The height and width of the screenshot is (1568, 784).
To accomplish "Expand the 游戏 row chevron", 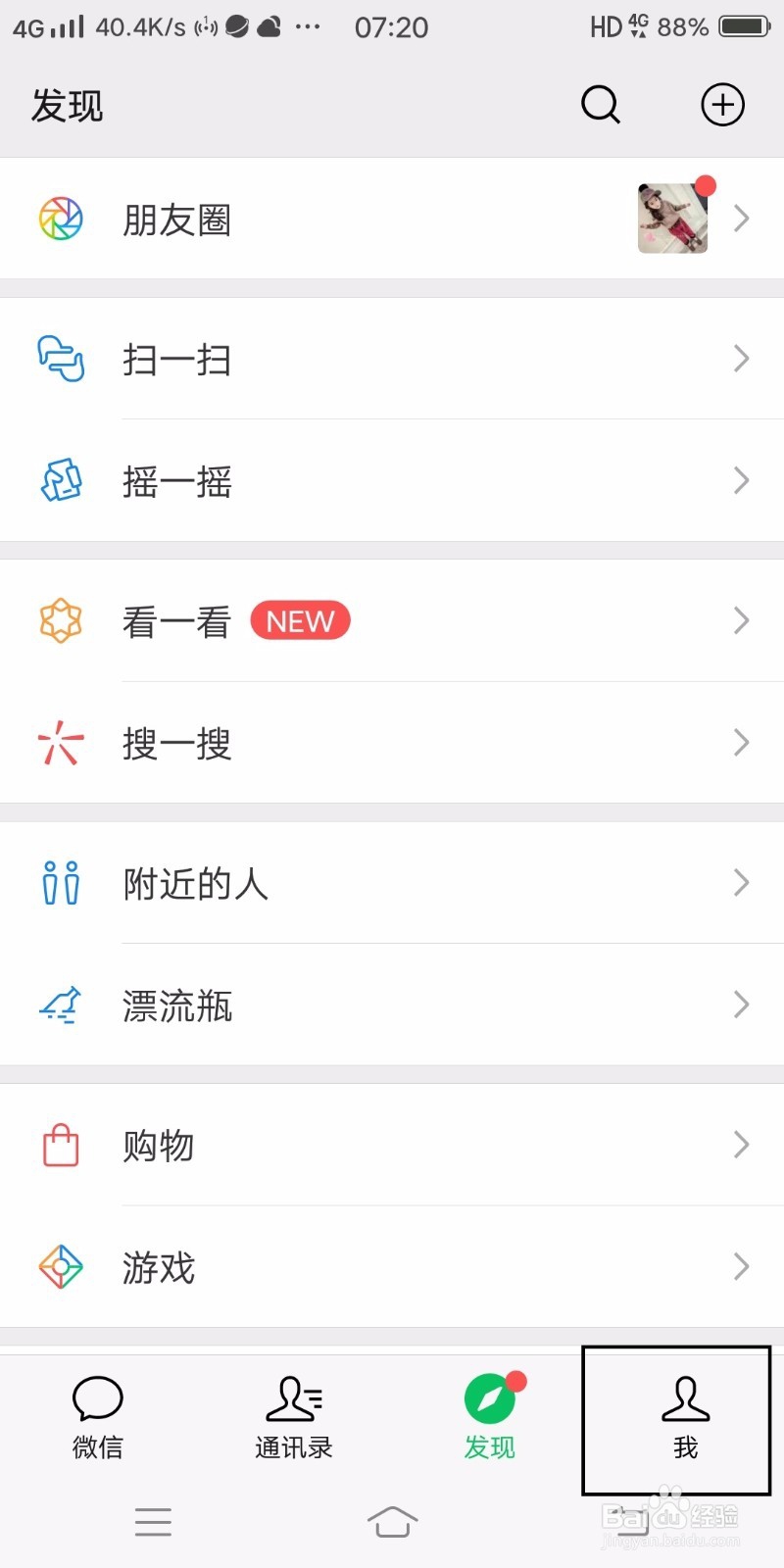I will (x=742, y=1267).
